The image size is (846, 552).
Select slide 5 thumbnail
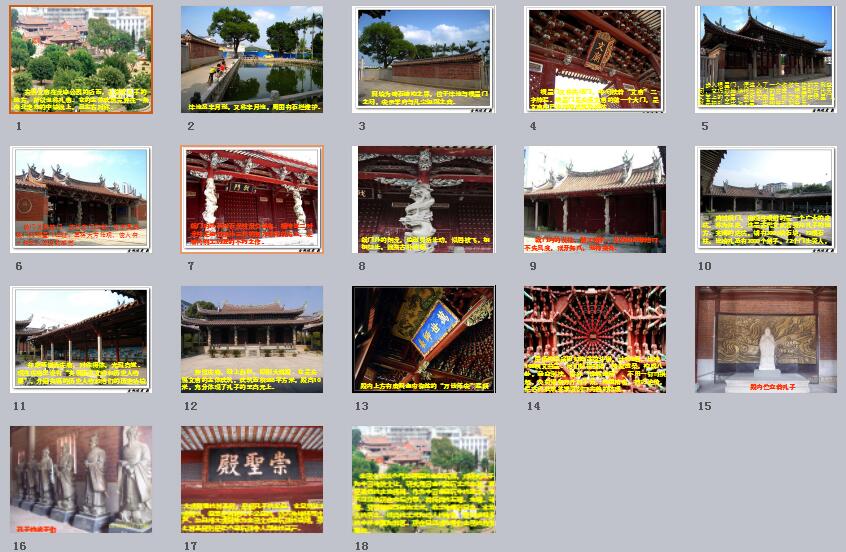point(766,59)
